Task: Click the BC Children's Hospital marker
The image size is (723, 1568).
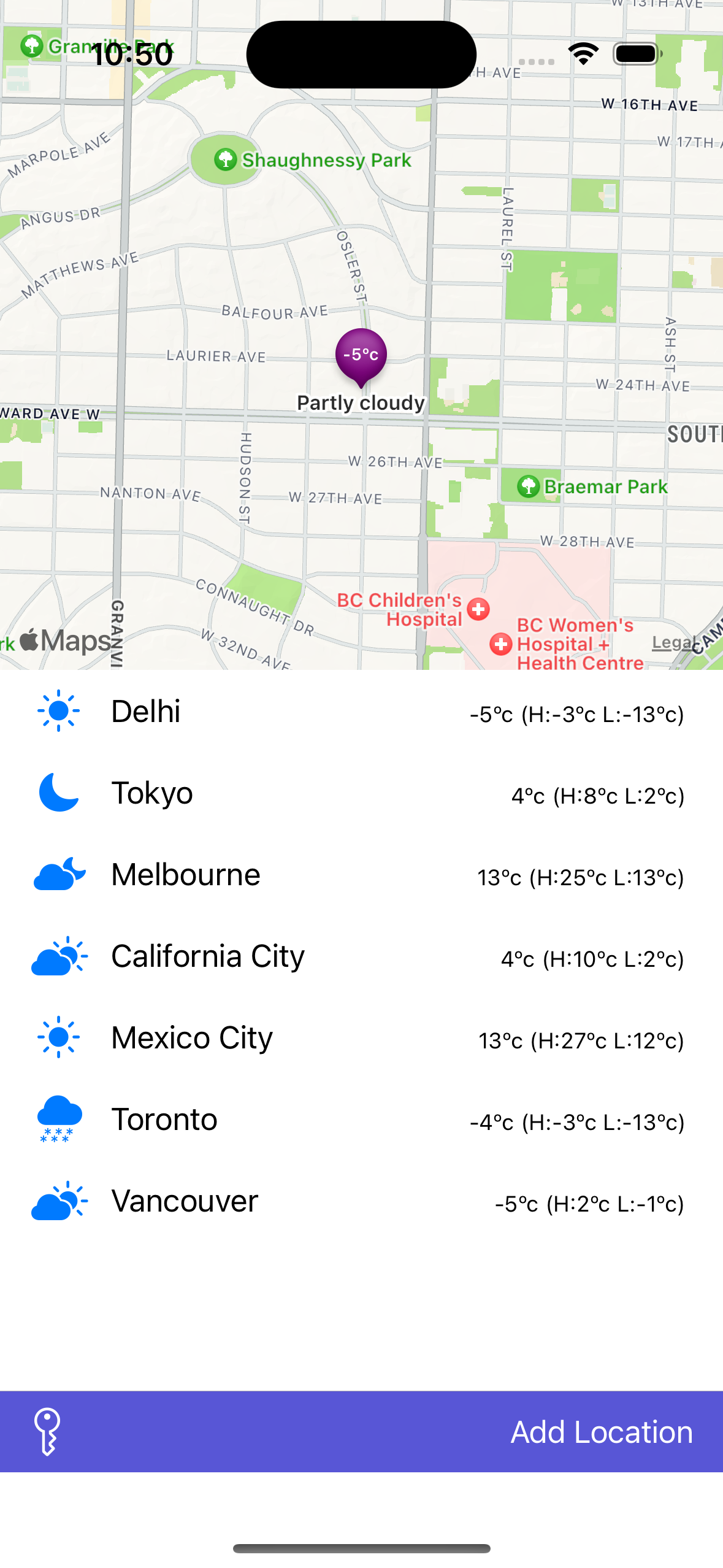Action: (478, 609)
